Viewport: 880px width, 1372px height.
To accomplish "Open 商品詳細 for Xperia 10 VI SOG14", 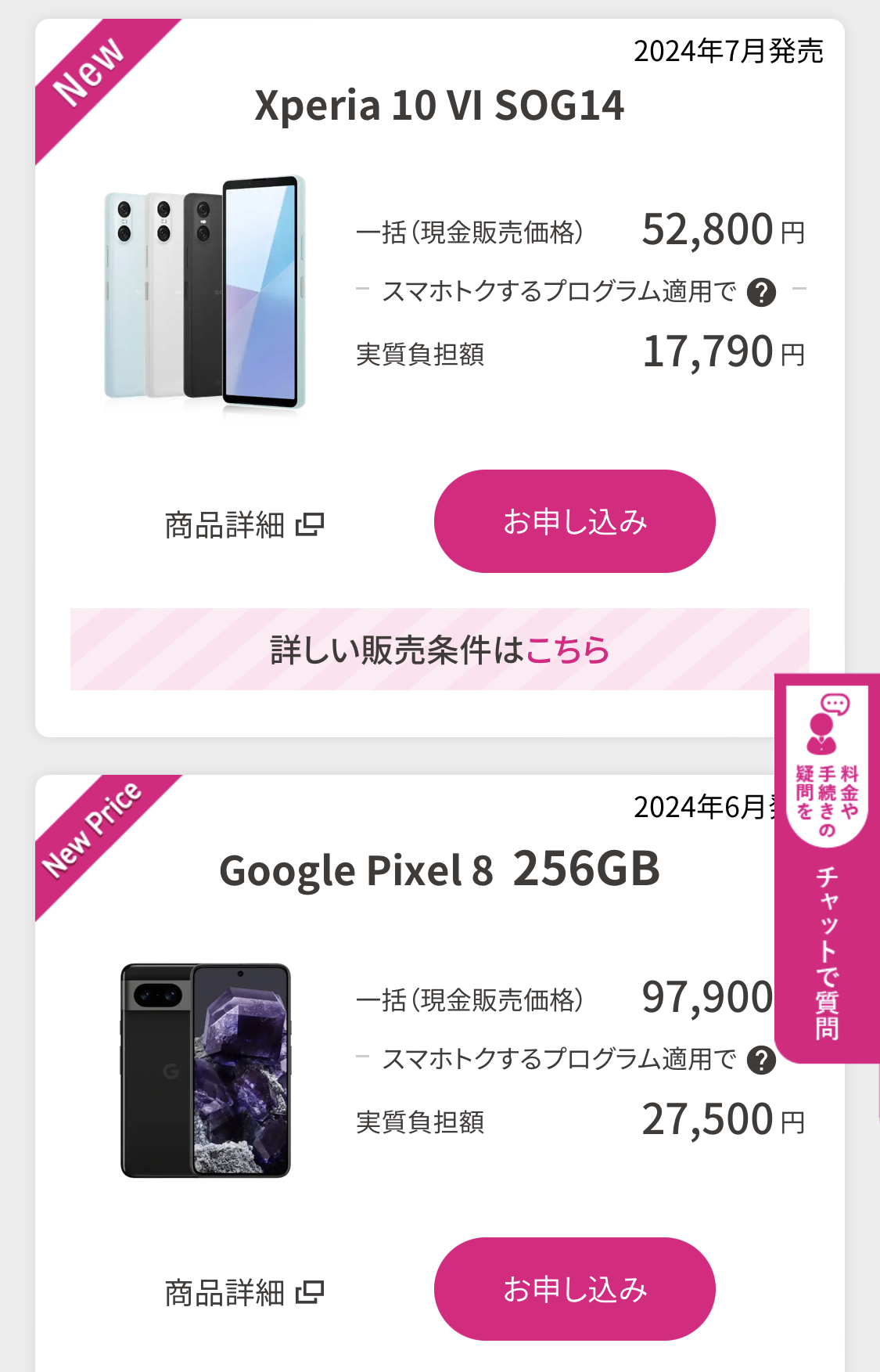I will click(x=243, y=524).
